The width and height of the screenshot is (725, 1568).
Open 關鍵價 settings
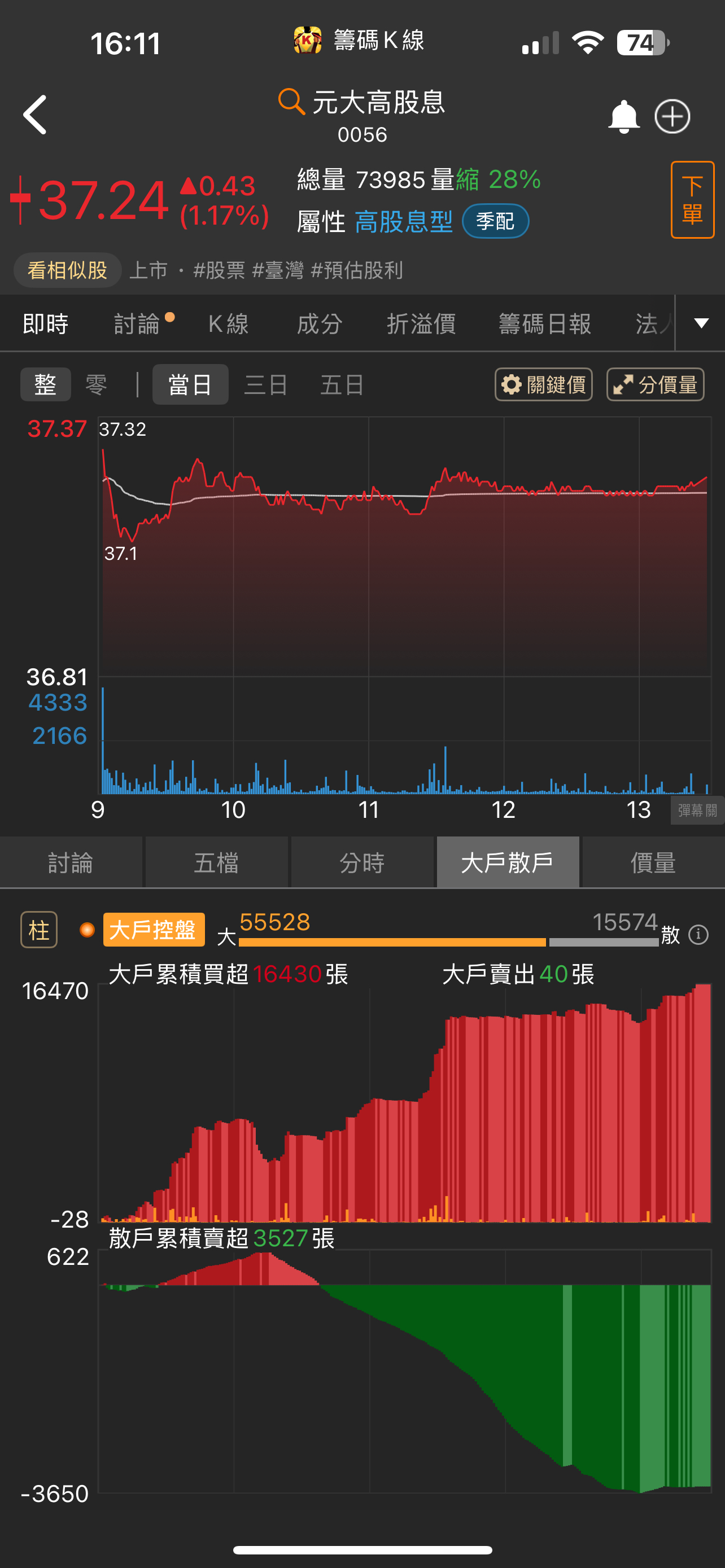tap(544, 385)
